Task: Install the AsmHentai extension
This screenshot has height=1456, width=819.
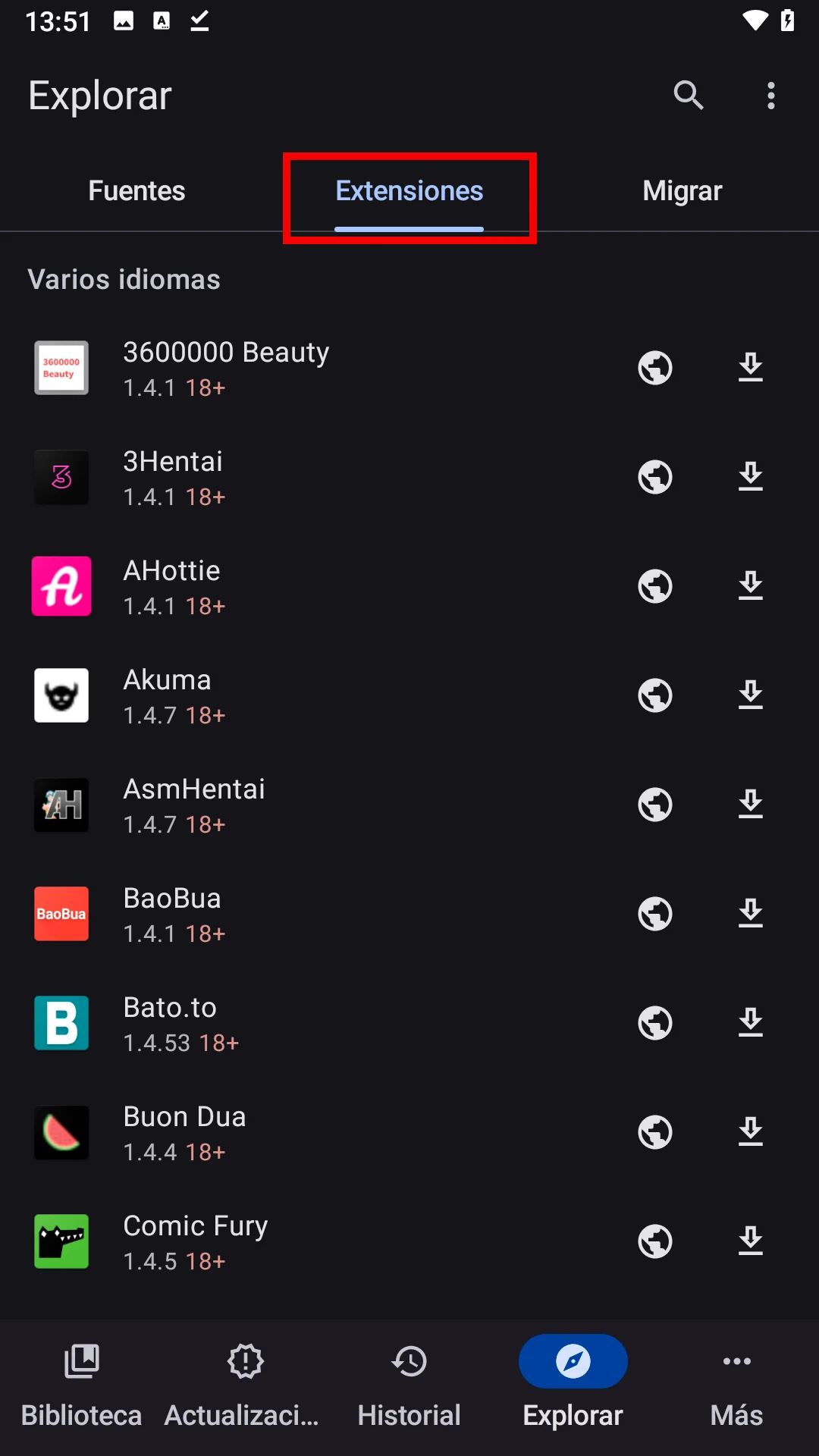Action: (x=750, y=805)
